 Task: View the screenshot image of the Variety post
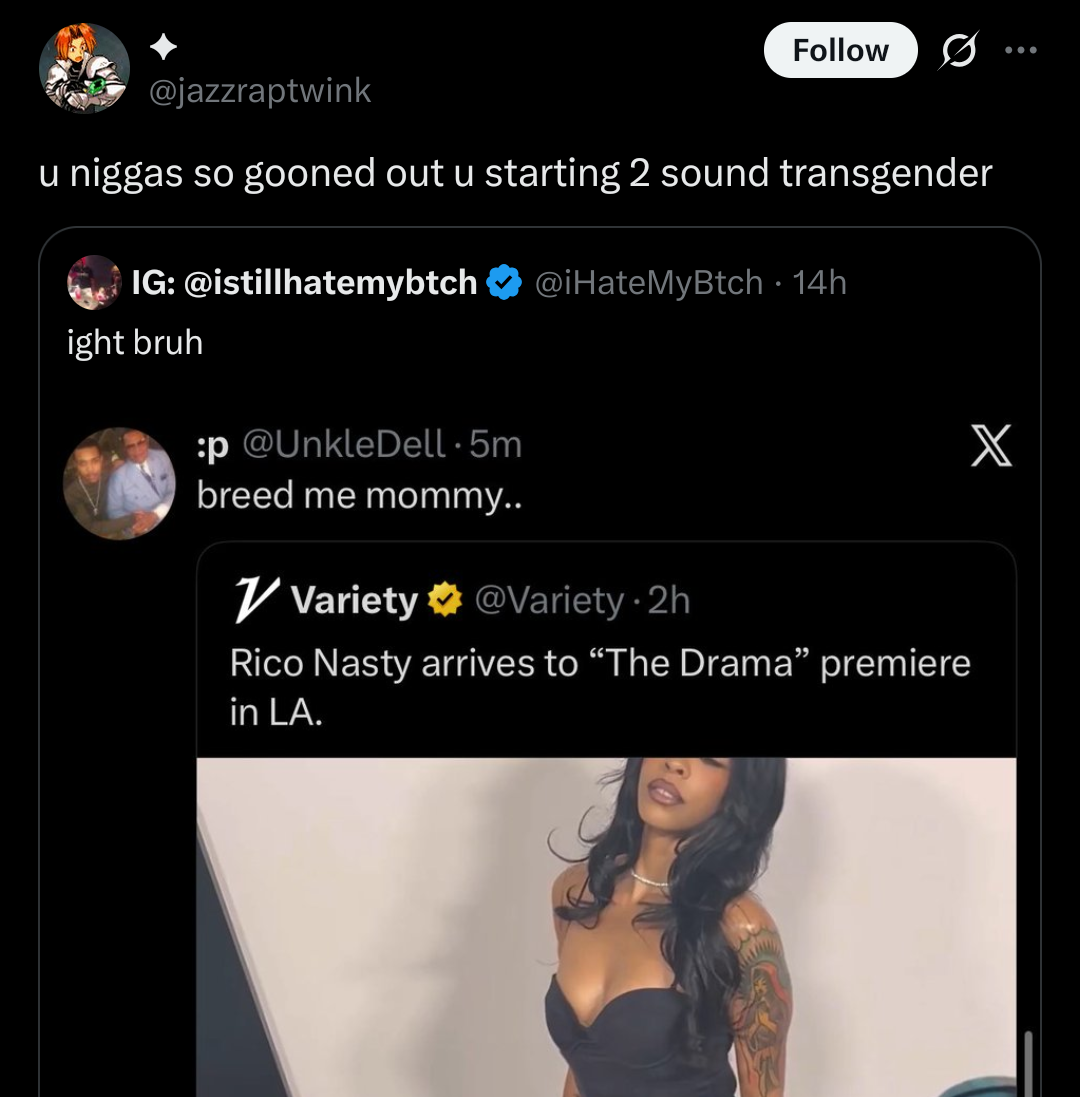[540, 750]
